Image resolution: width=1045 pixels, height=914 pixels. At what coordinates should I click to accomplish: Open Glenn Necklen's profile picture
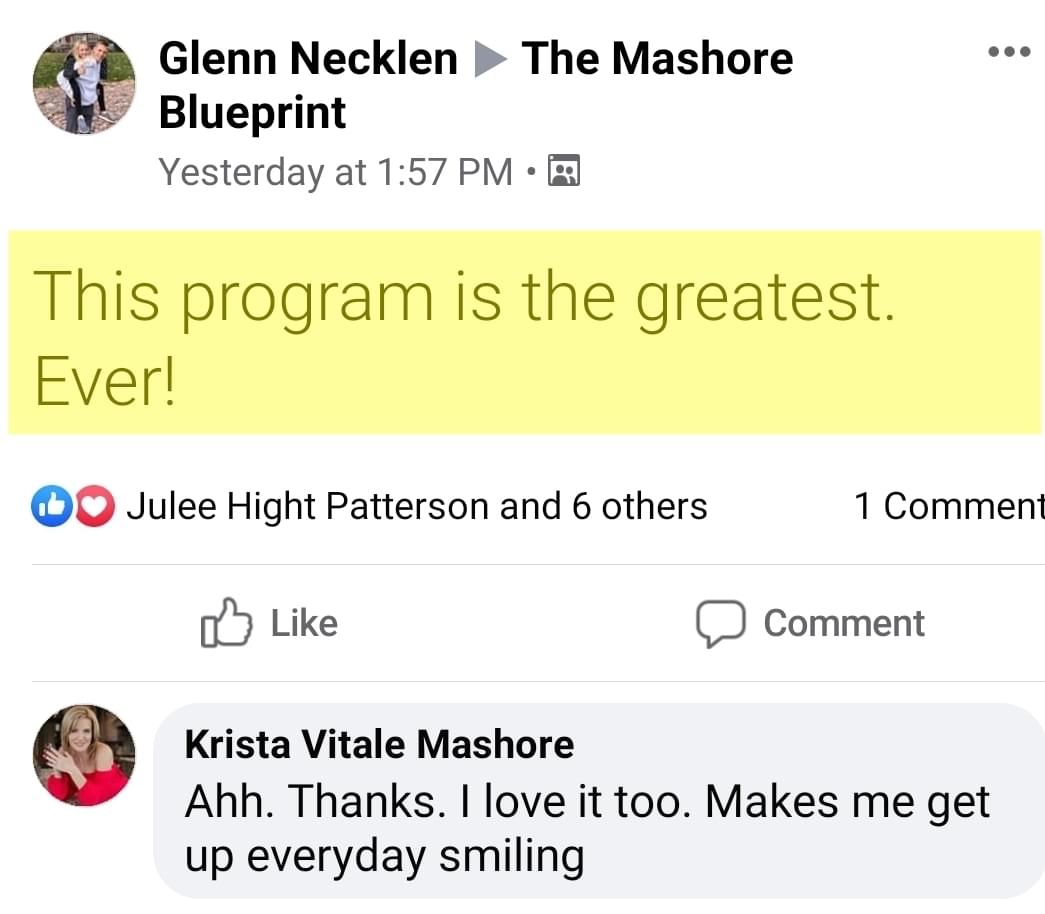[x=83, y=84]
